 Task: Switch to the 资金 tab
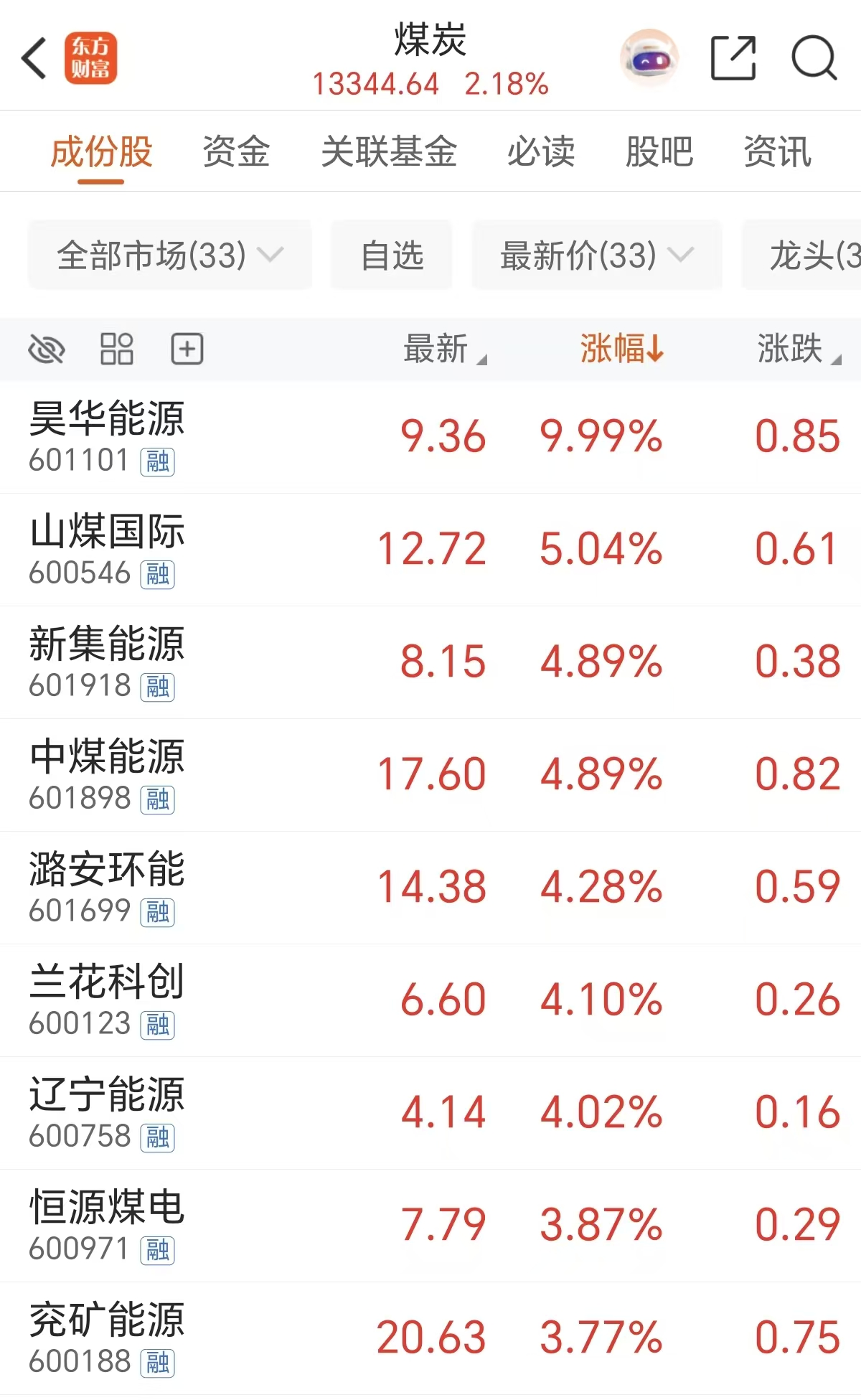coord(237,151)
